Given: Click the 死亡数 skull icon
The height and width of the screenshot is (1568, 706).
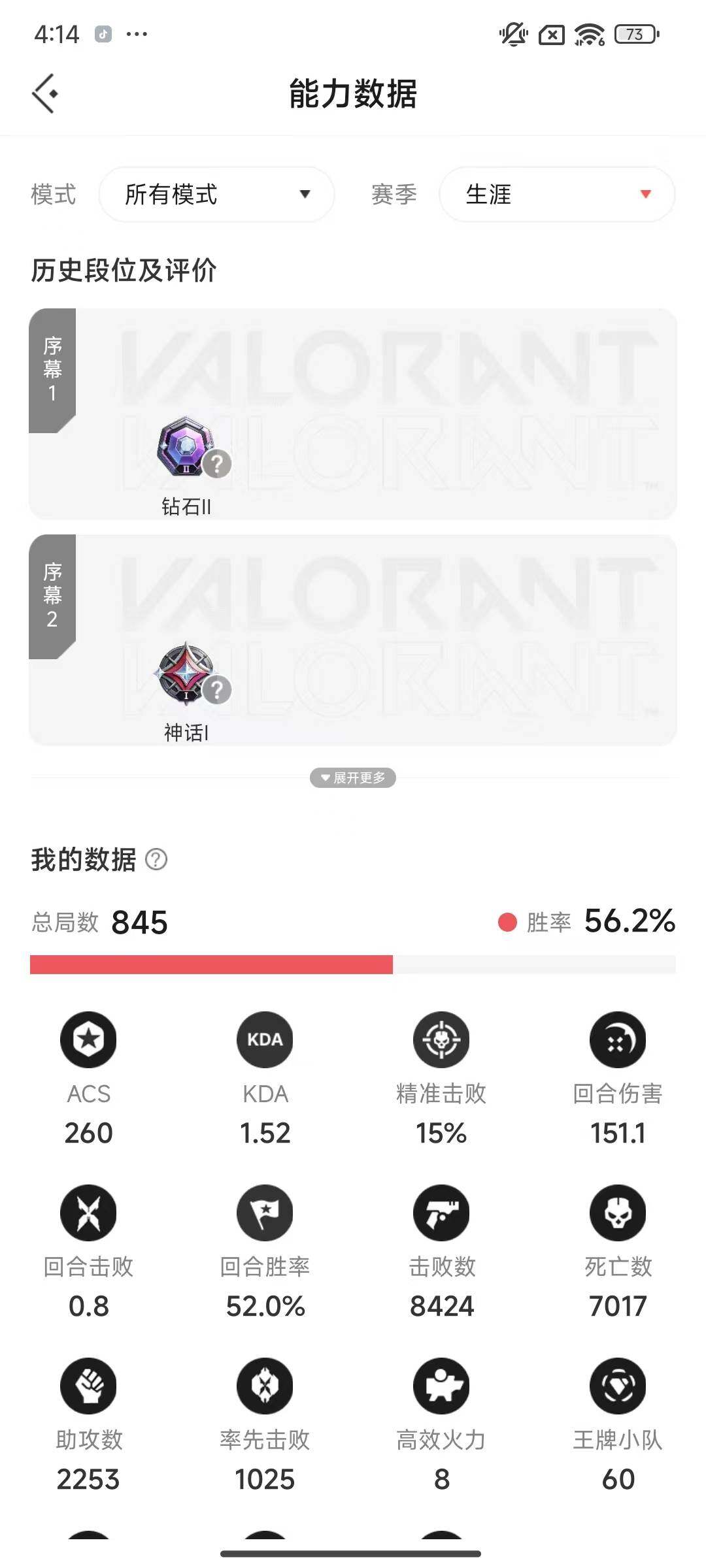Looking at the screenshot, I should [618, 1213].
